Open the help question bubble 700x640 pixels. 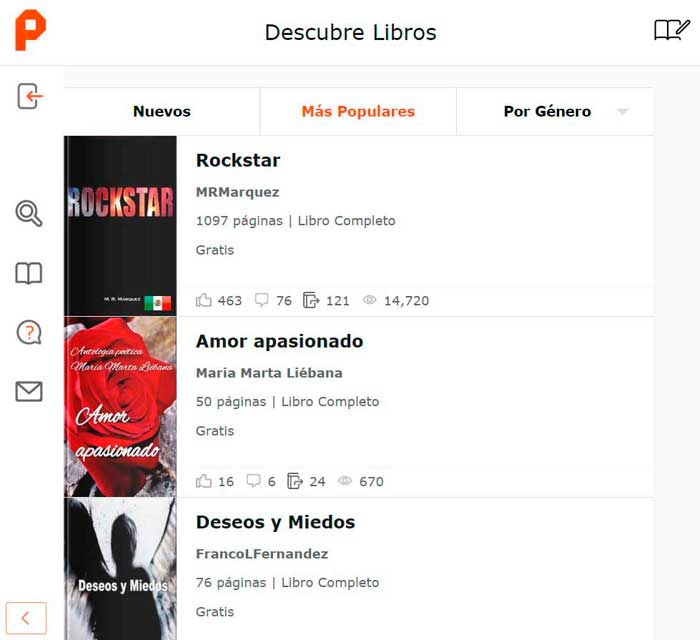point(29,333)
